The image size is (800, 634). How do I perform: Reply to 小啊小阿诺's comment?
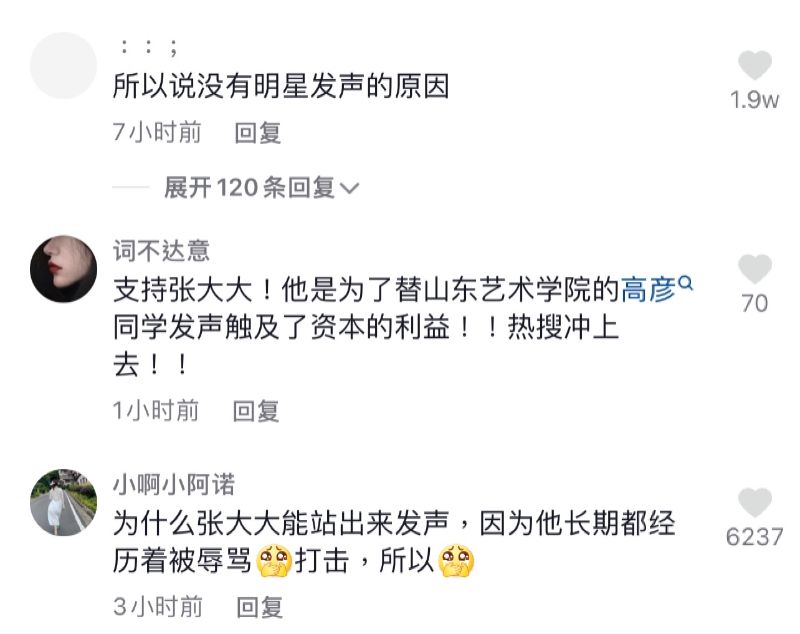click(x=259, y=606)
